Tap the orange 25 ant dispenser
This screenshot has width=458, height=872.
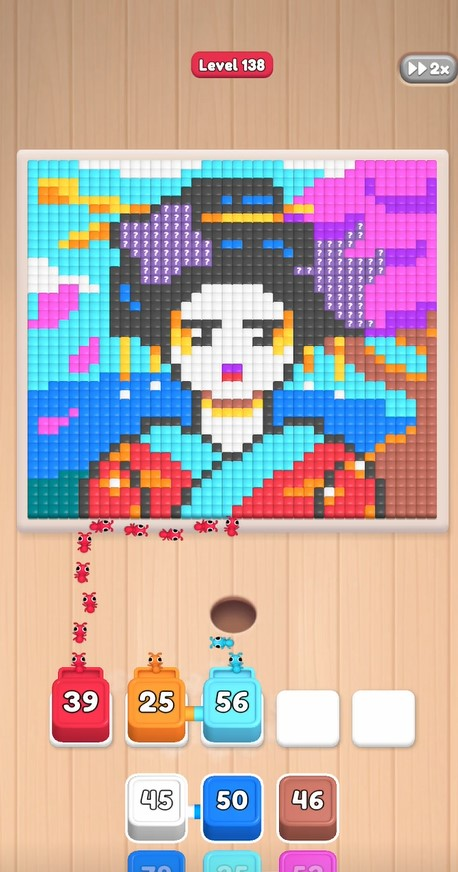[156, 705]
